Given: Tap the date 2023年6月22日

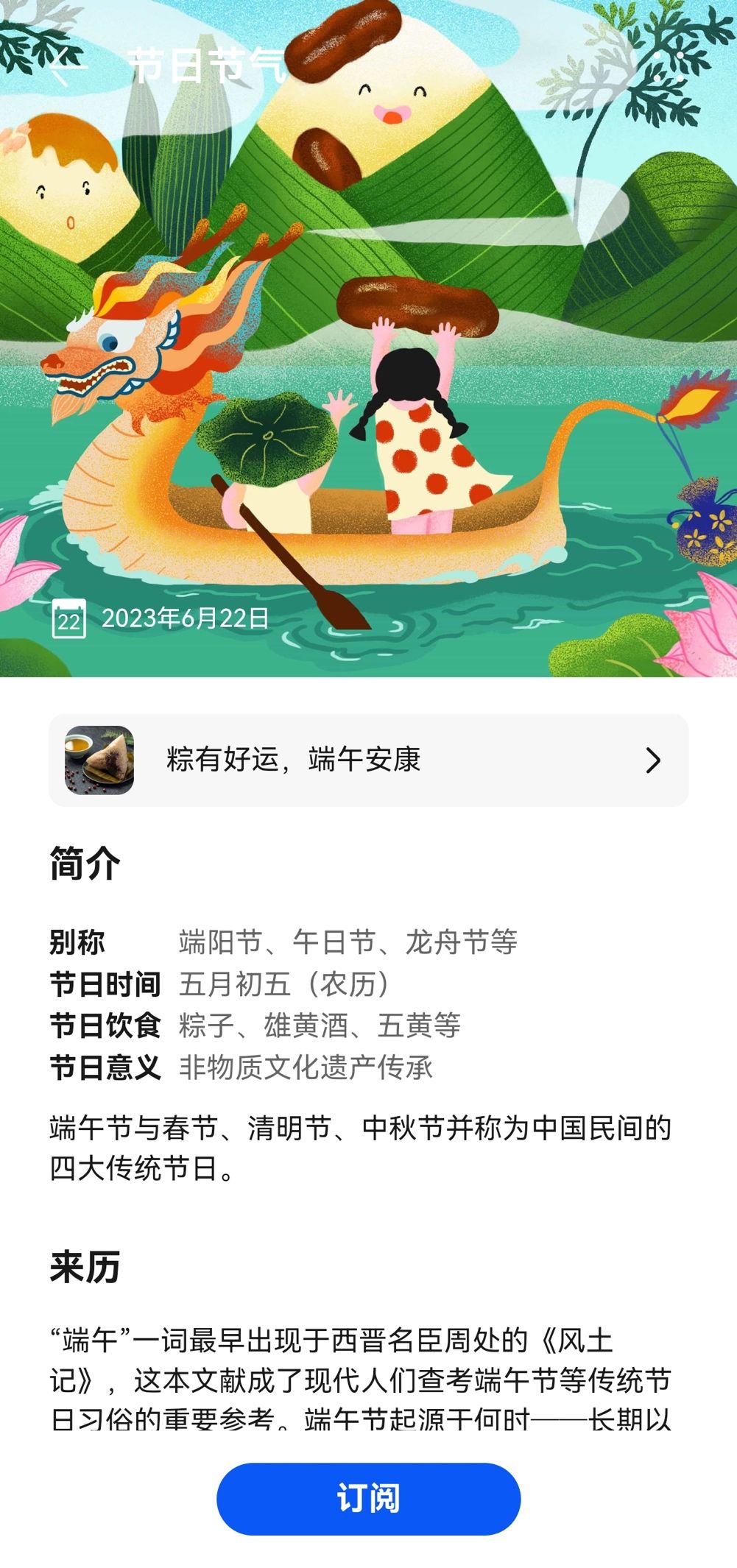Looking at the screenshot, I should (188, 618).
